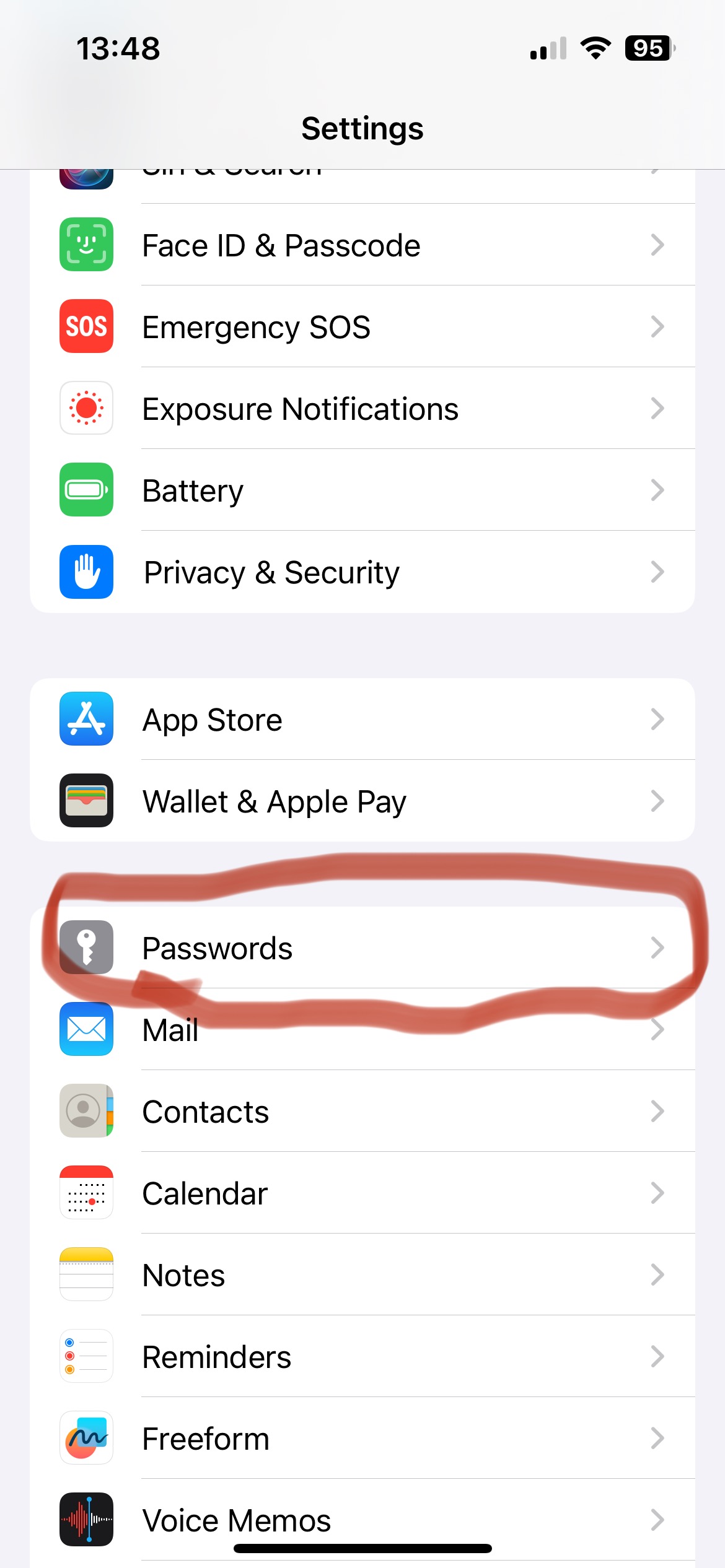
Task: Open the Passwords row
Action: [362, 947]
